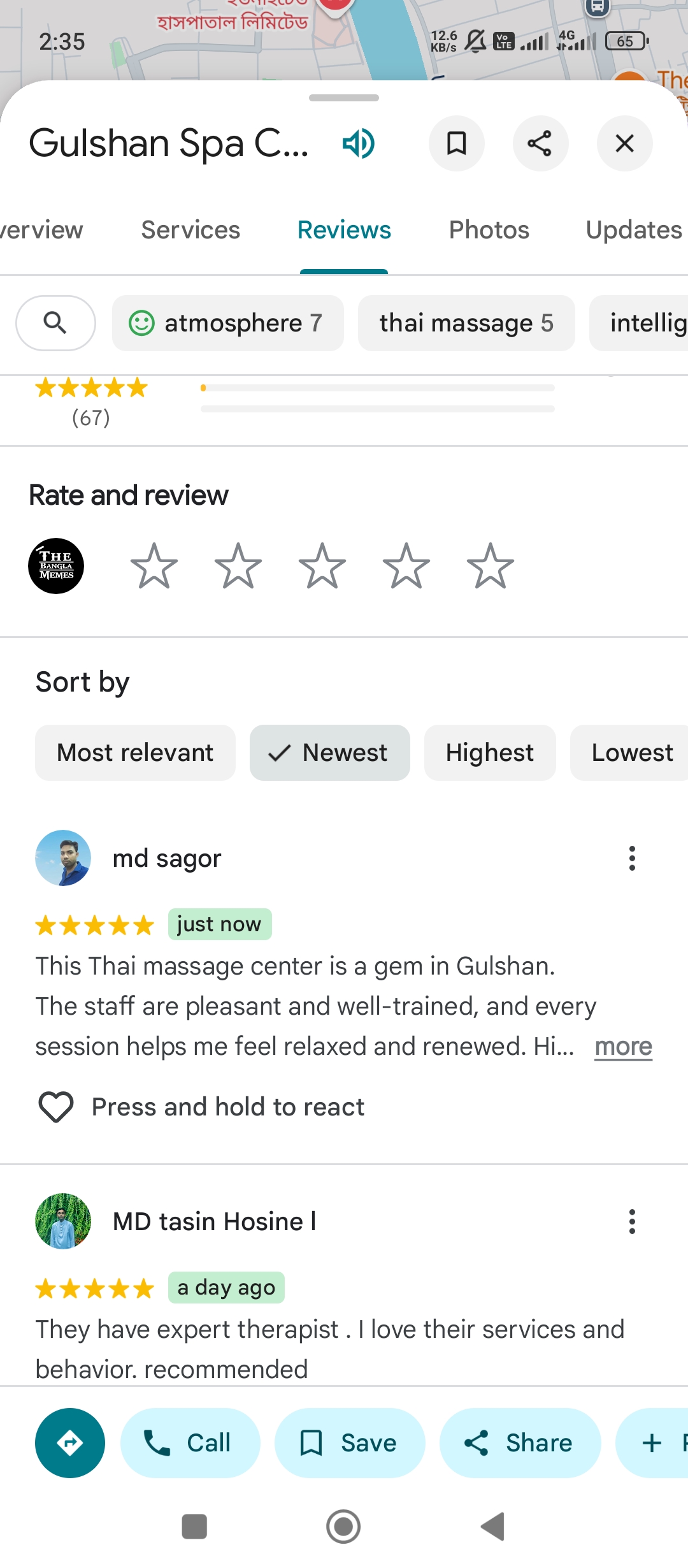Rate five stars in Rate and review
The image size is (688, 1568).
click(x=490, y=566)
